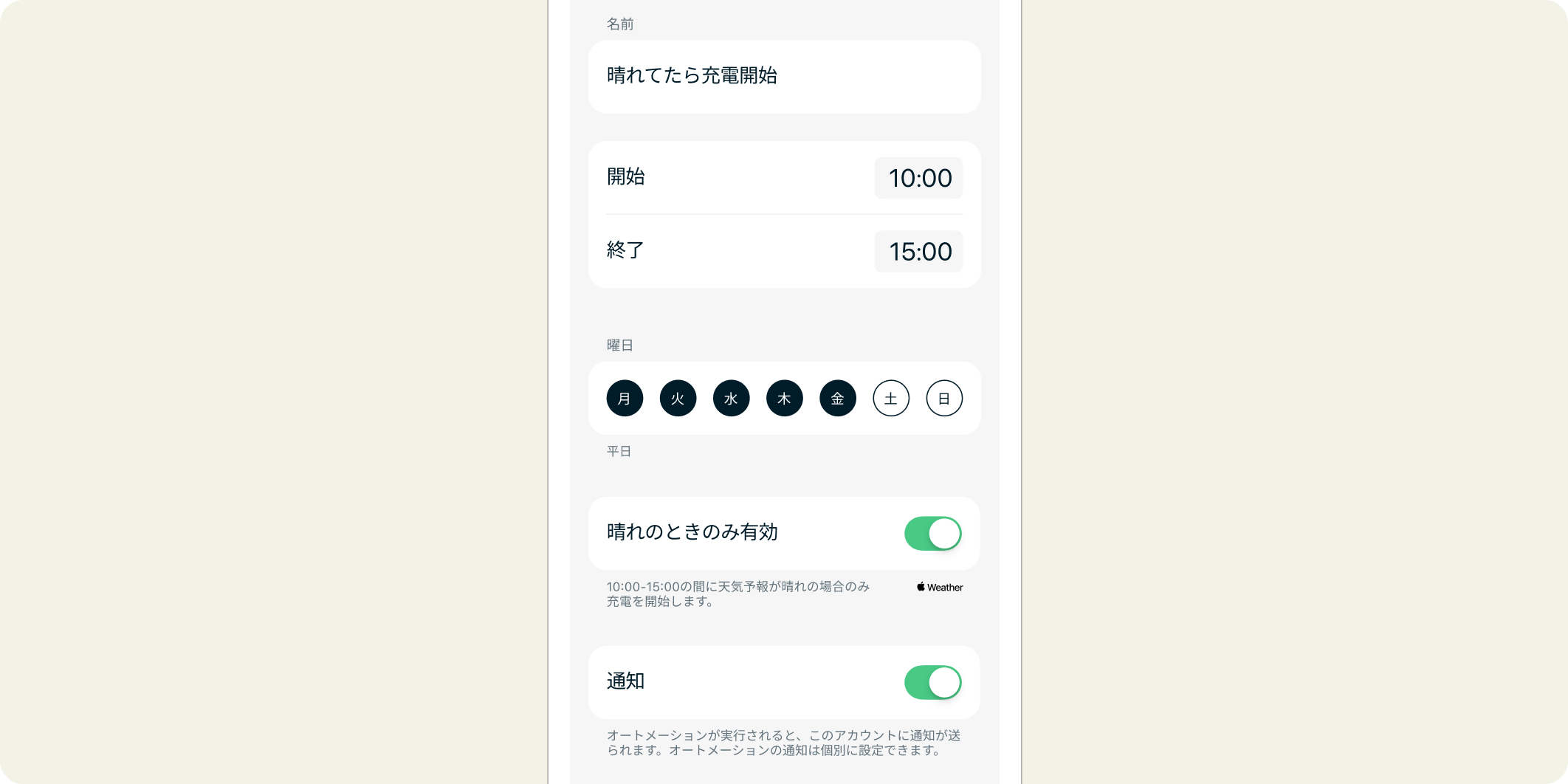Select 日 (Sunday)

point(944,399)
